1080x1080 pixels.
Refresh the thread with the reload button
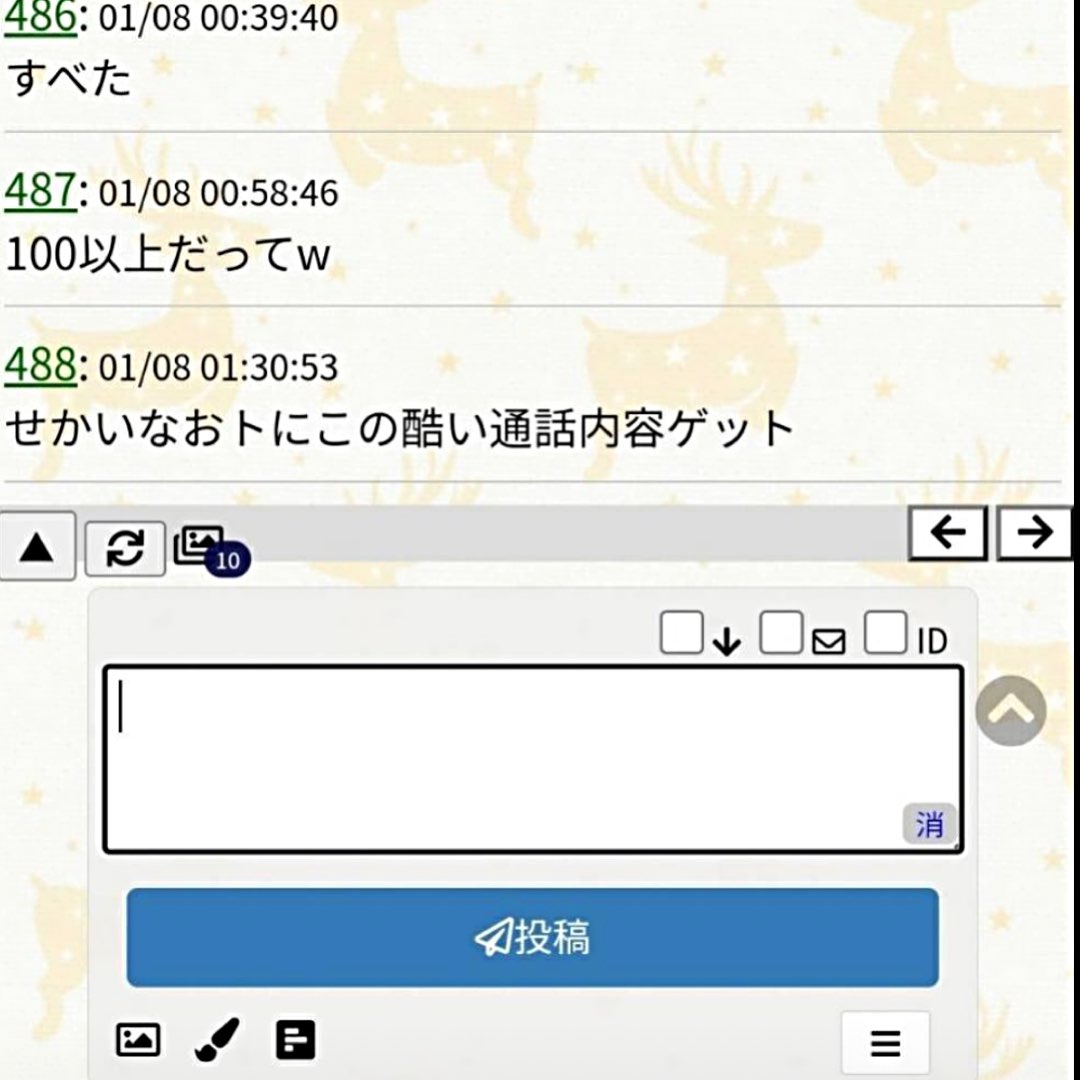125,549
